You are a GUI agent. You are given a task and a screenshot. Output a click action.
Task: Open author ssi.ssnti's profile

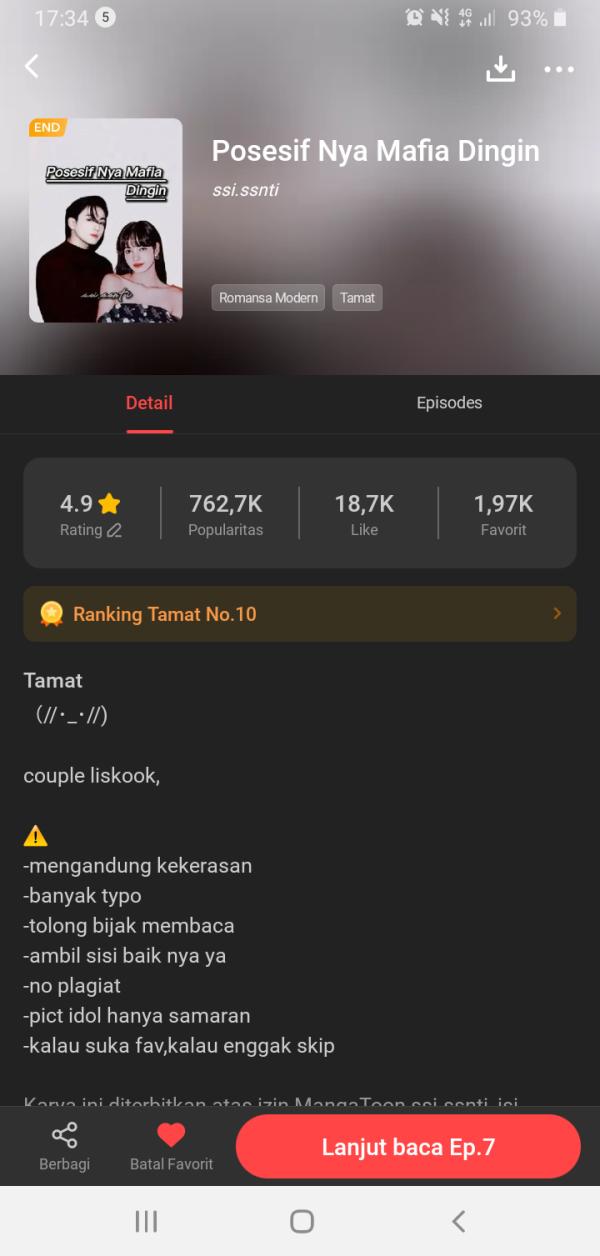(245, 190)
